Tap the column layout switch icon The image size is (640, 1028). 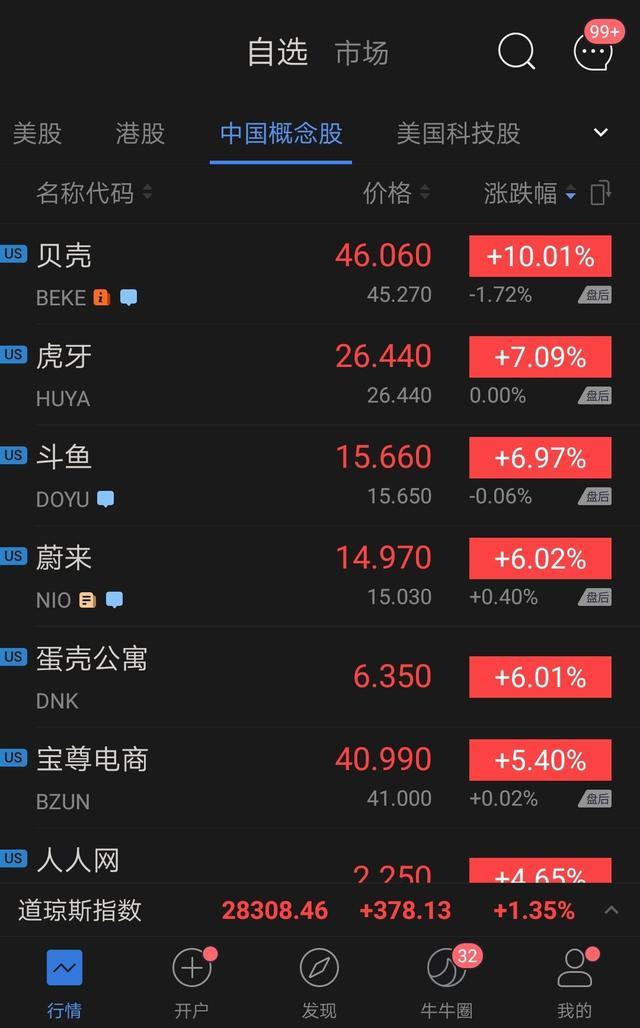pyautogui.click(x=601, y=193)
